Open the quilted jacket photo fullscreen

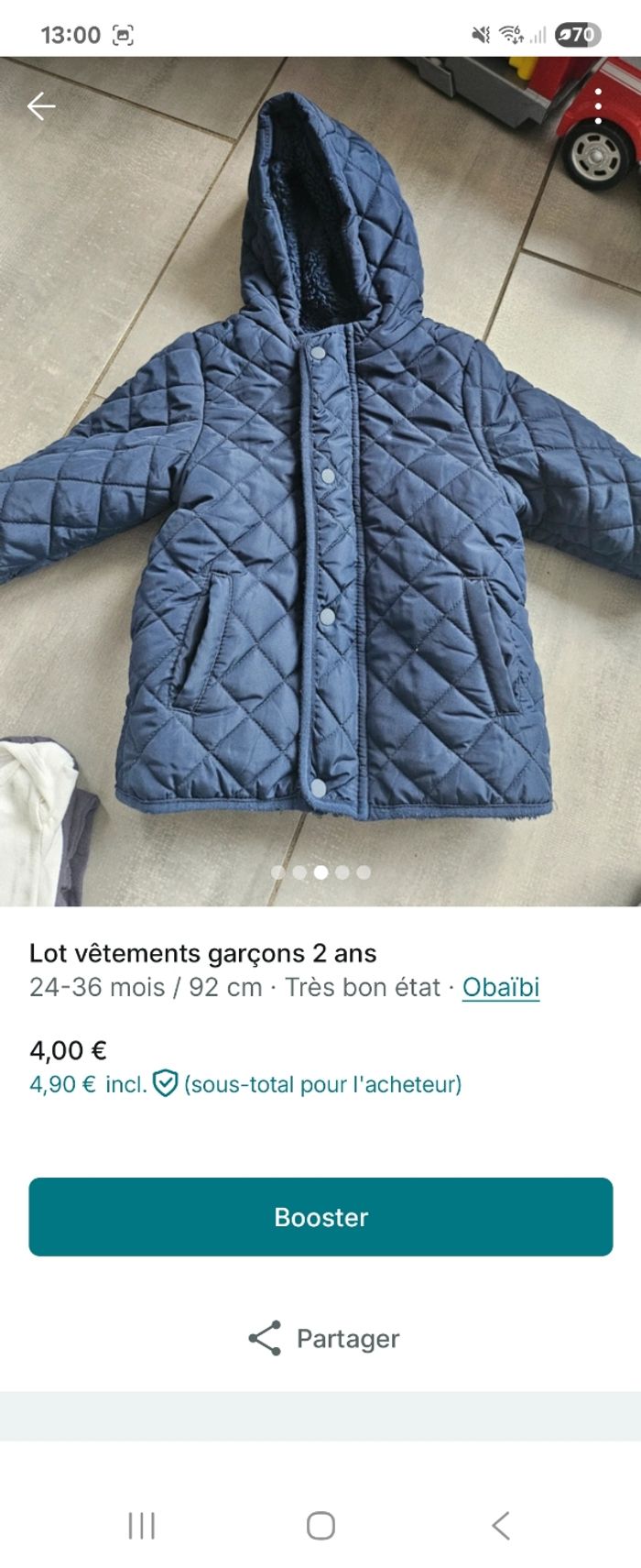(320, 477)
